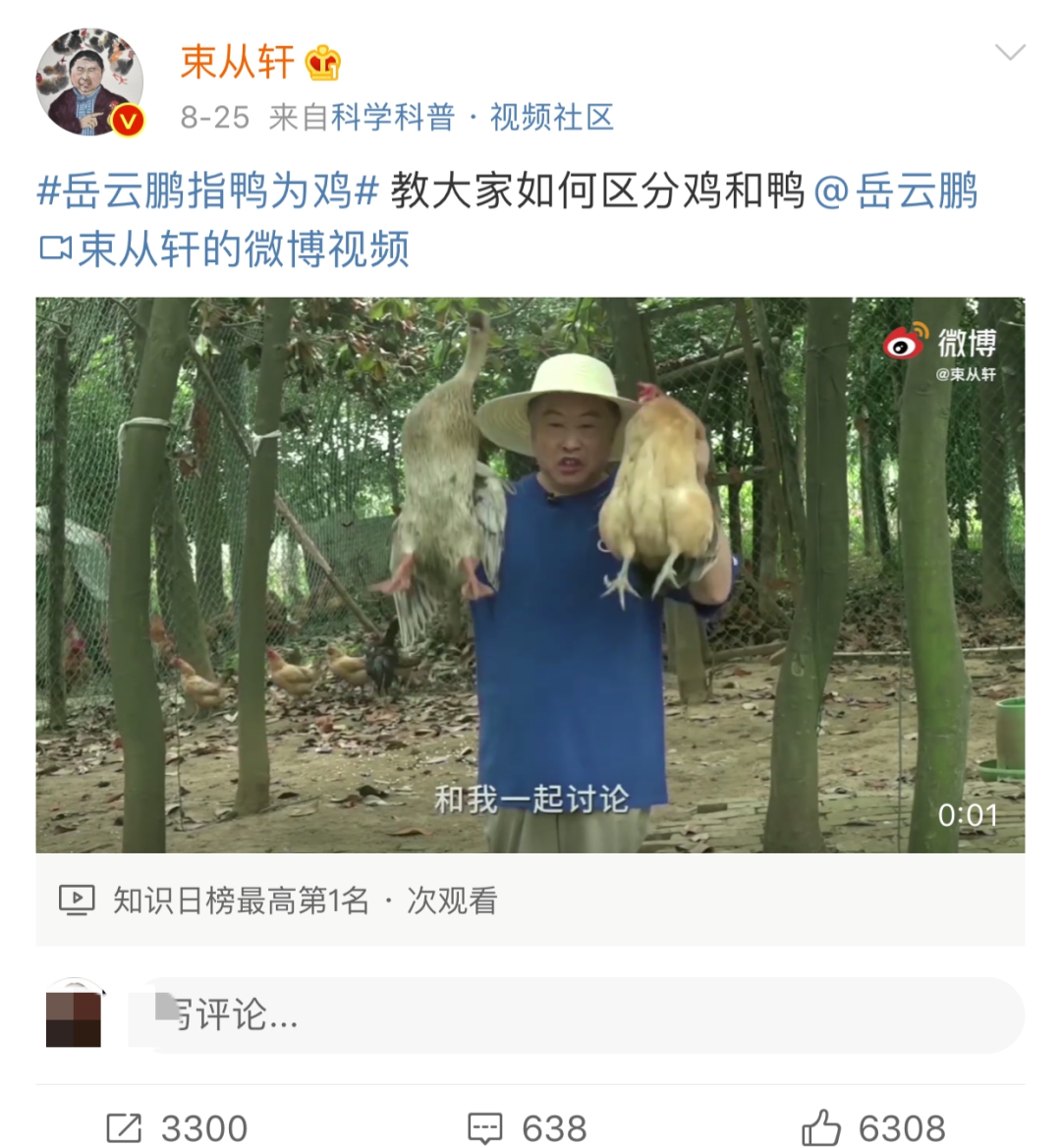Tap the write comment field
This screenshot has width=1061, height=1148.
pos(580,1014)
